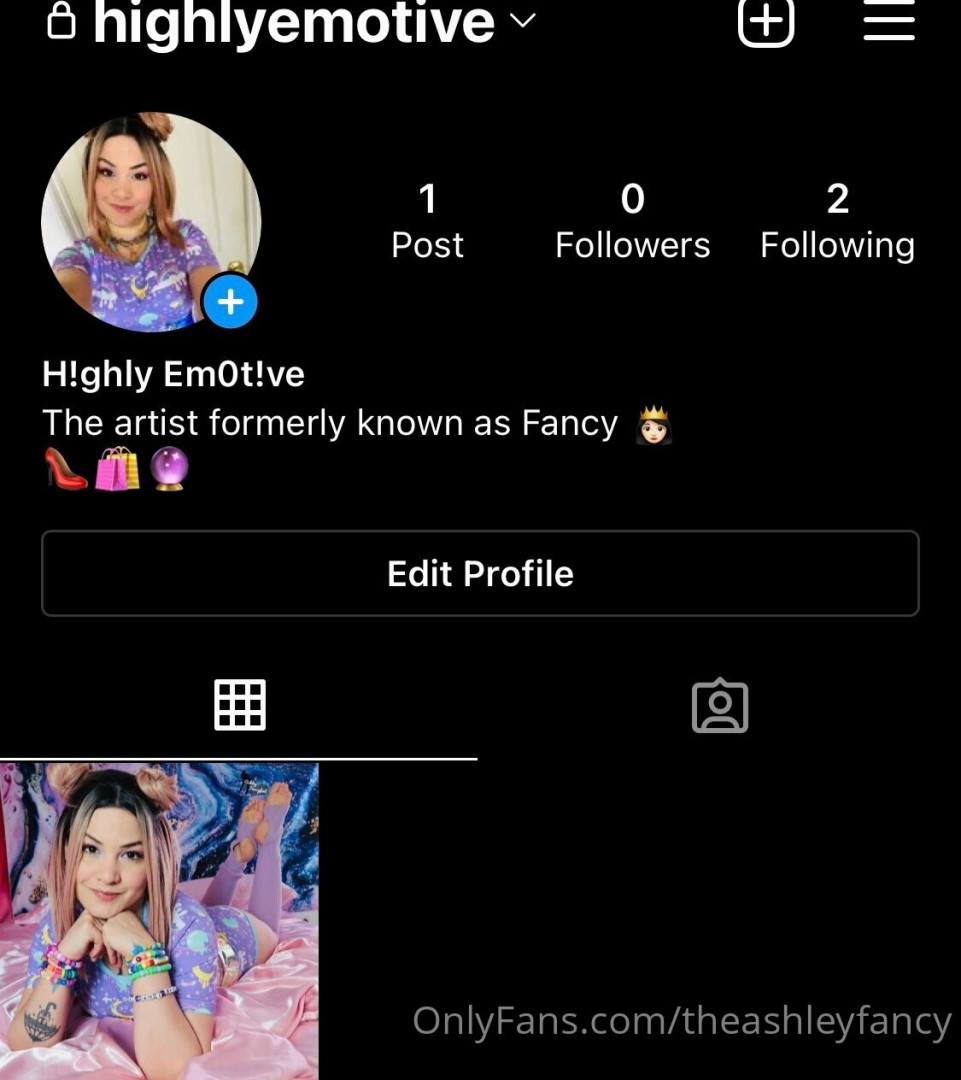
Task: View the Following list
Action: click(x=837, y=222)
